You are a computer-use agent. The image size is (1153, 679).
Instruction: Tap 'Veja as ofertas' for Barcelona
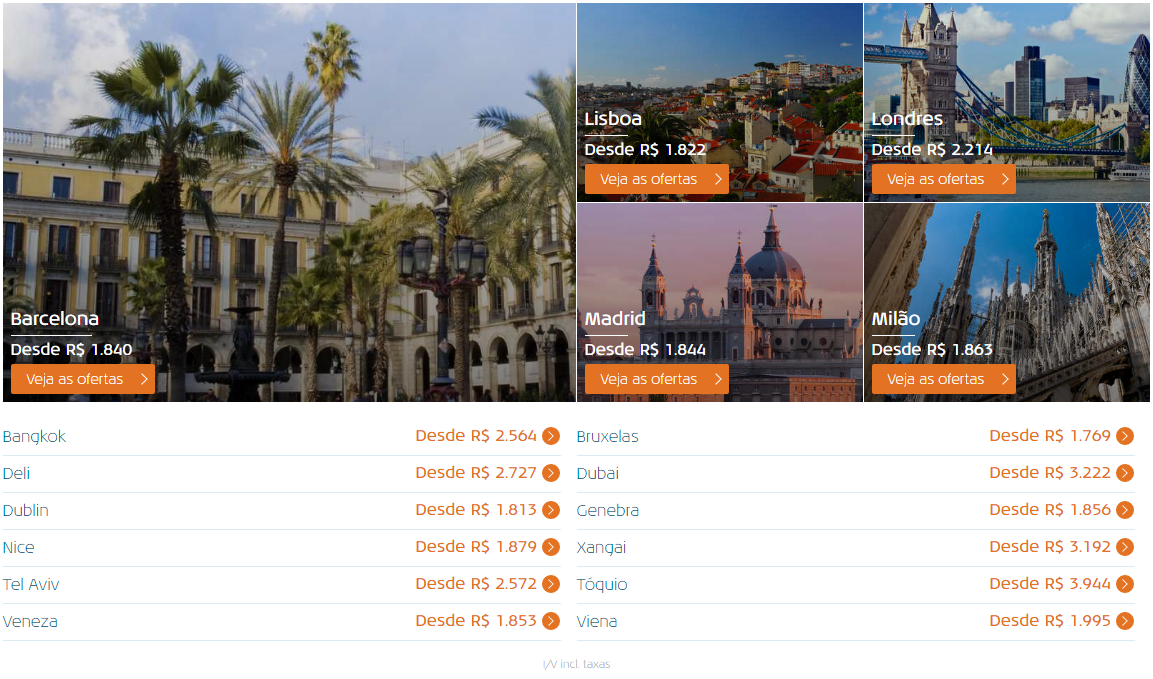(83, 379)
